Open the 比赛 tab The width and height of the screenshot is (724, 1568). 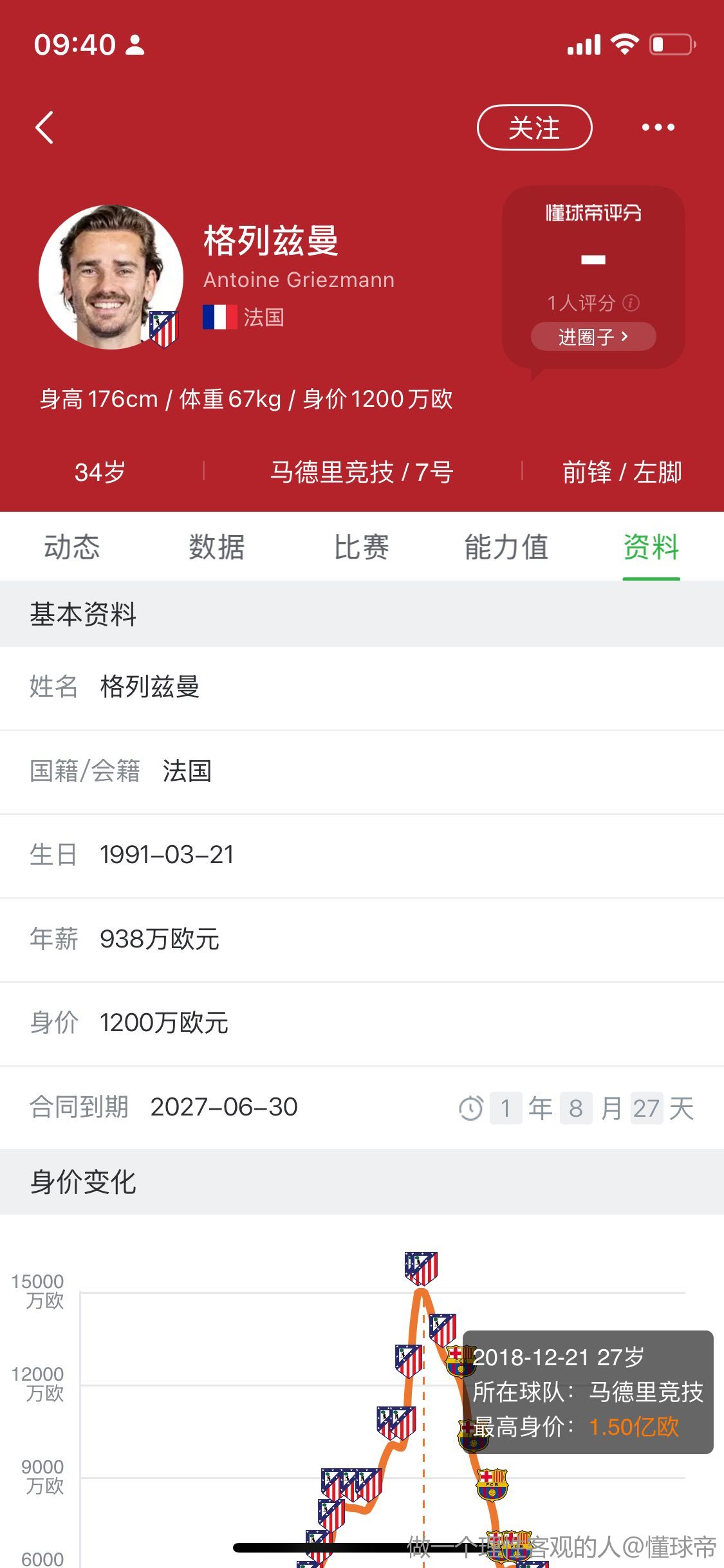(x=361, y=547)
